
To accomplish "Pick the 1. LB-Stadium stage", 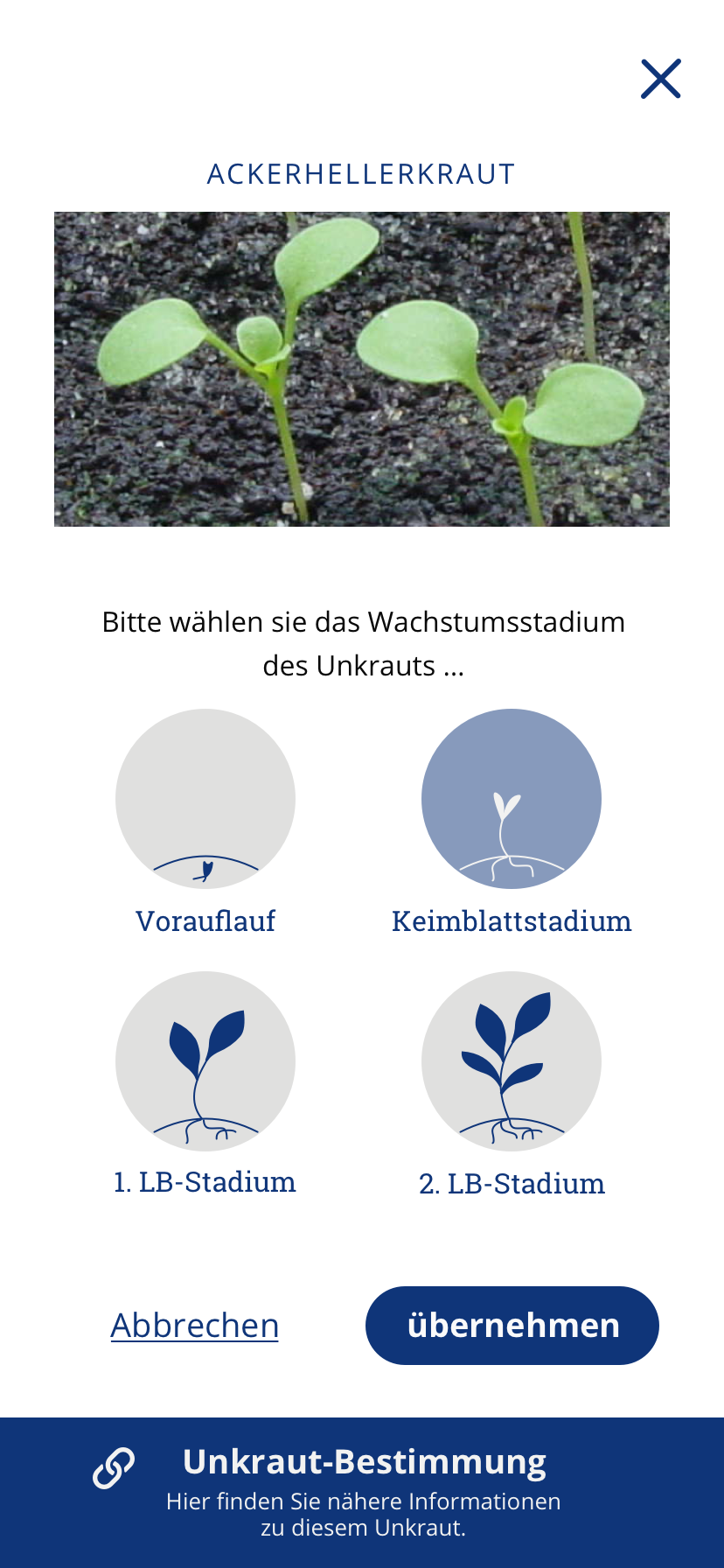I will click(205, 1060).
